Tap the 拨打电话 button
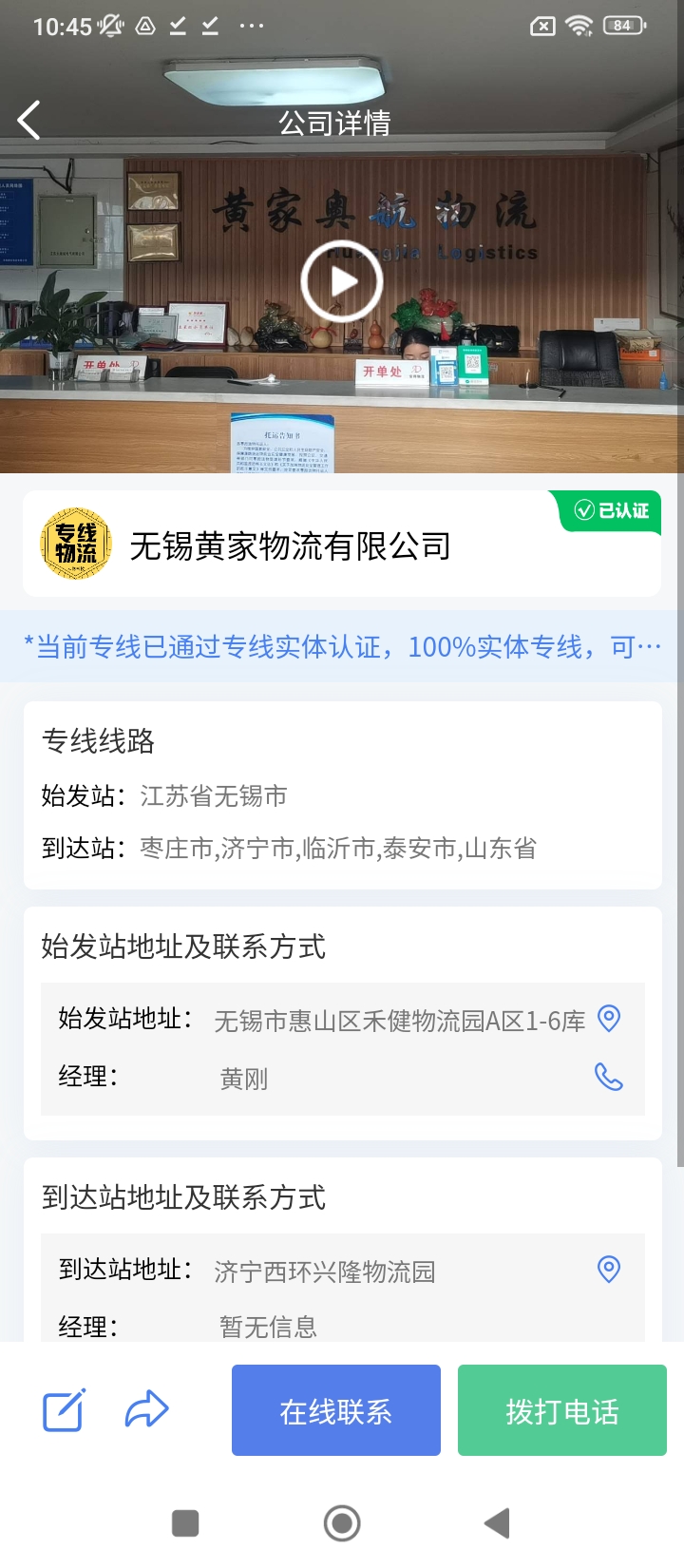This screenshot has height=1568, width=684. click(x=561, y=1410)
